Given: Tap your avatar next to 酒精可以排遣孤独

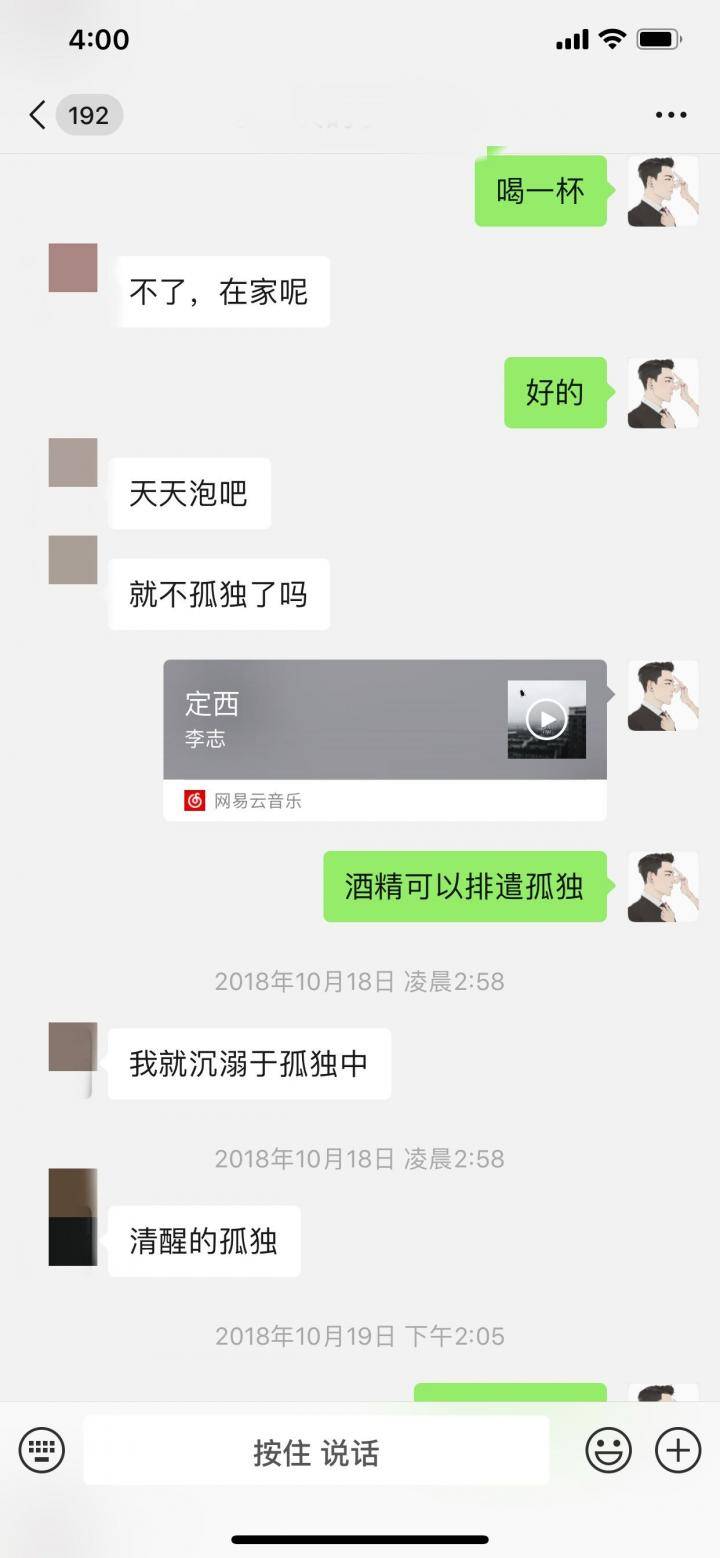Looking at the screenshot, I should coord(663,886).
